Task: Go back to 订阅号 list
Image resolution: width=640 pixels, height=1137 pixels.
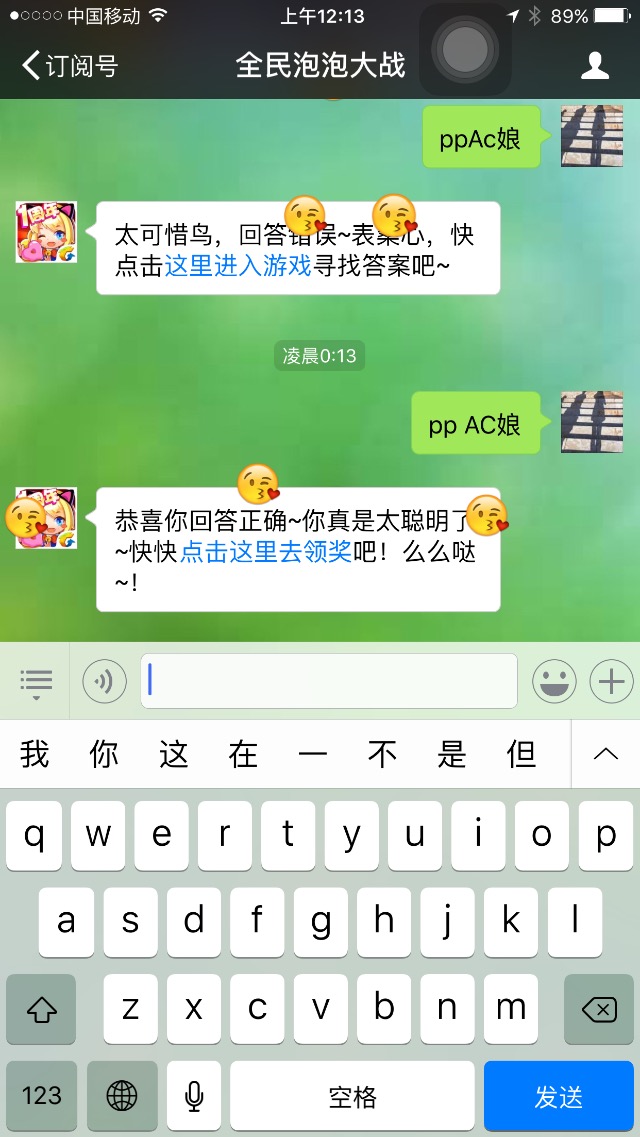Action: click(x=70, y=66)
